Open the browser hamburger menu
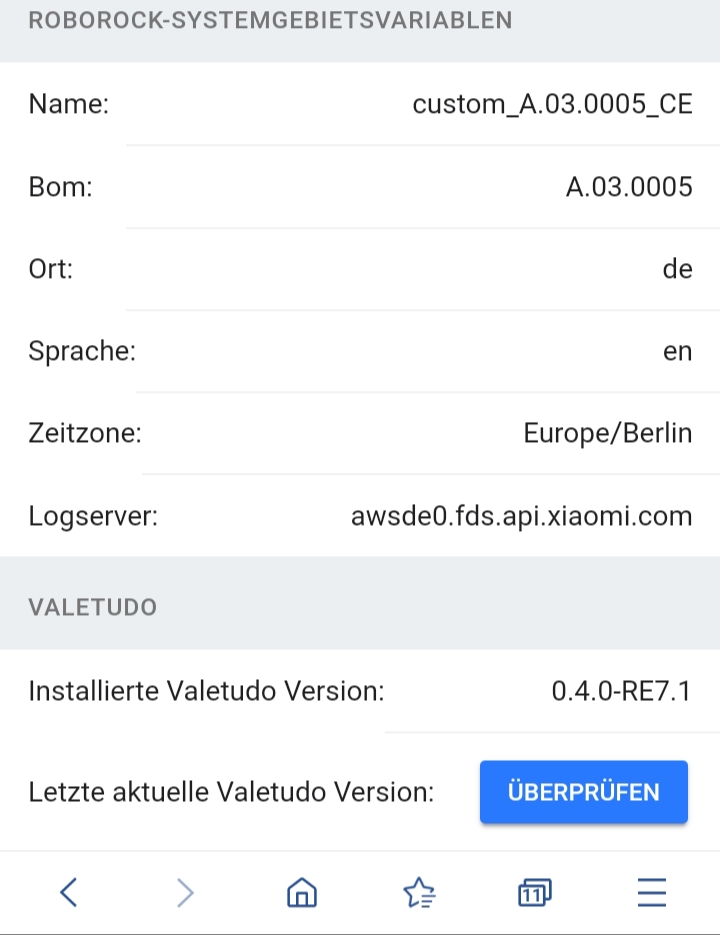Screen dimensions: 720x935 click(651, 891)
